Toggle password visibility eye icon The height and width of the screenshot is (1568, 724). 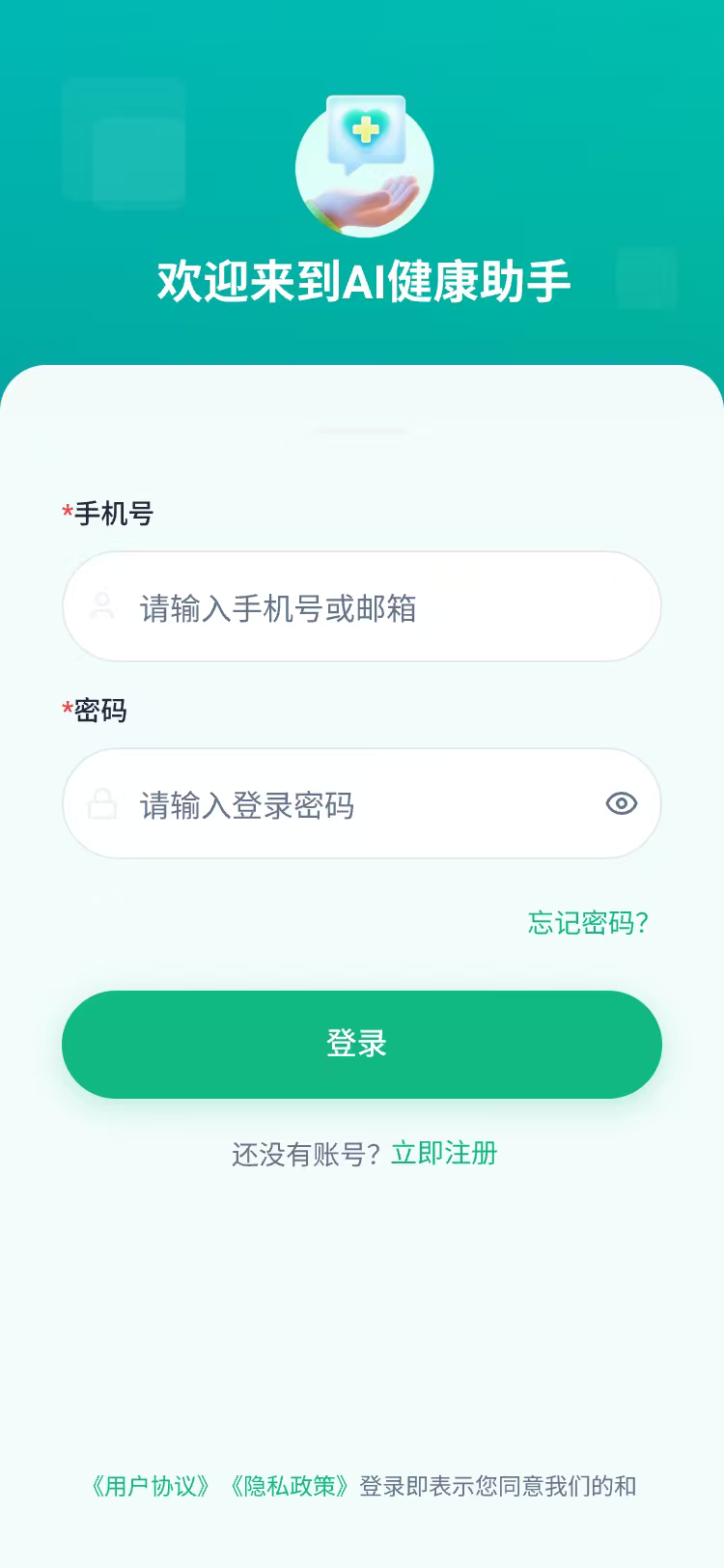coord(621,803)
